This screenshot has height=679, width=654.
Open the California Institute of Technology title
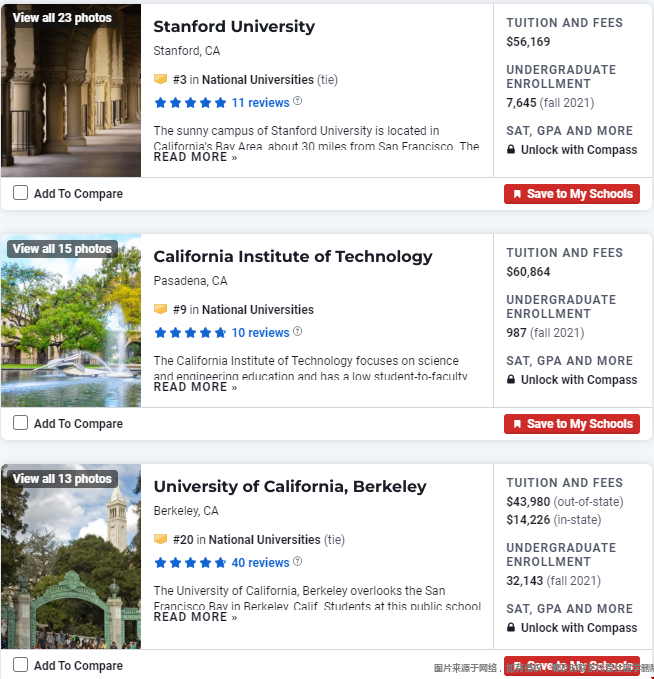[292, 257]
